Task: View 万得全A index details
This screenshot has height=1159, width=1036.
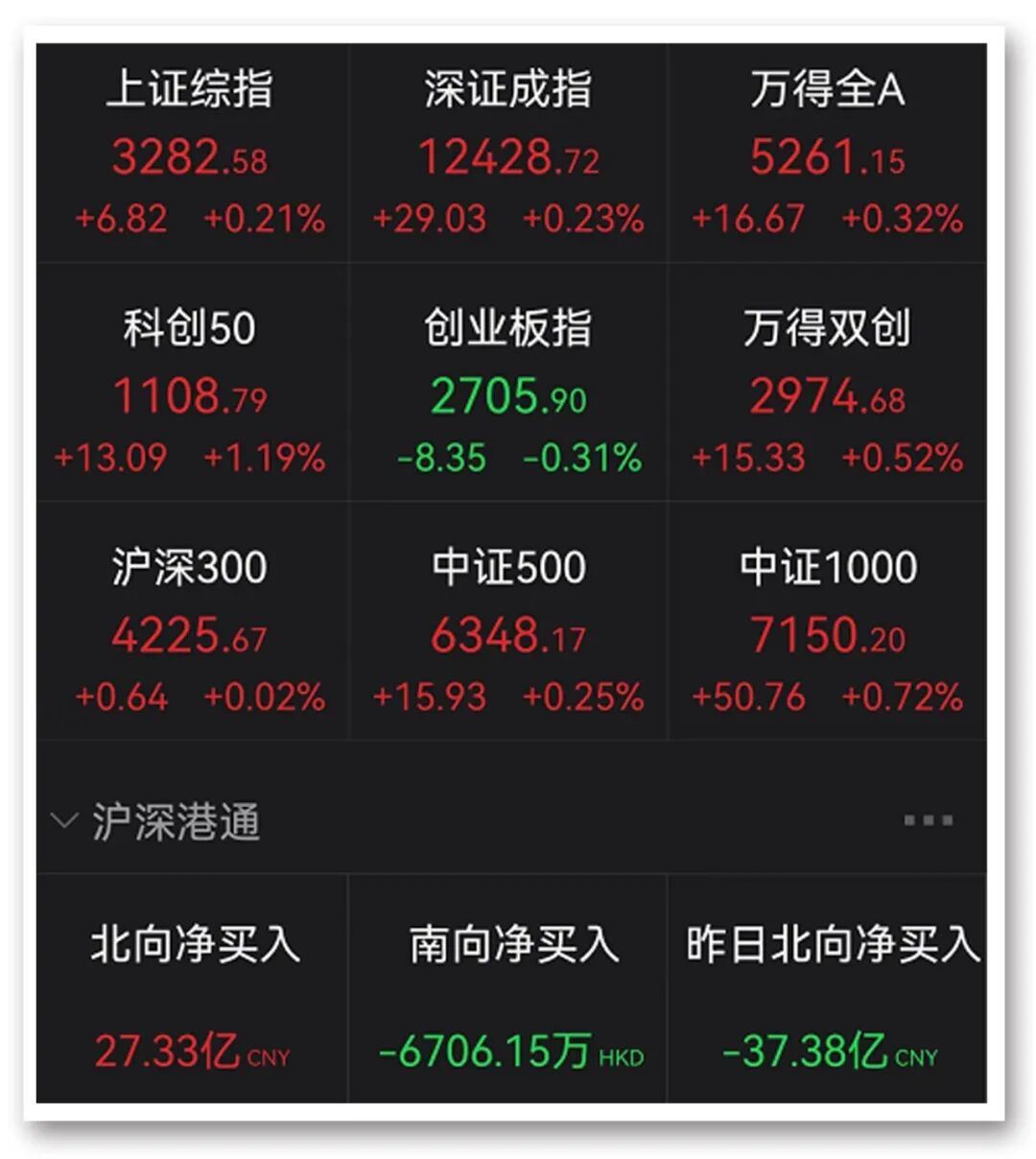Action: click(x=827, y=154)
